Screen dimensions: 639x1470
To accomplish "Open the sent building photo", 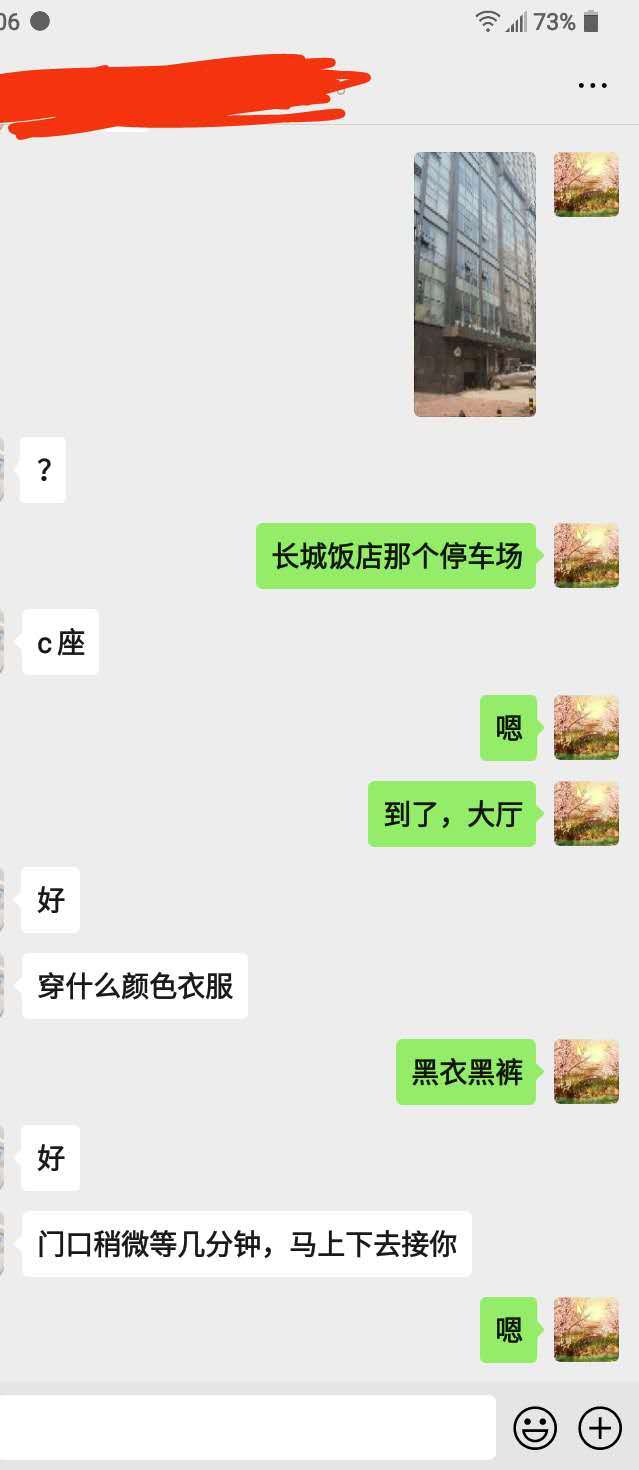I will [475, 284].
